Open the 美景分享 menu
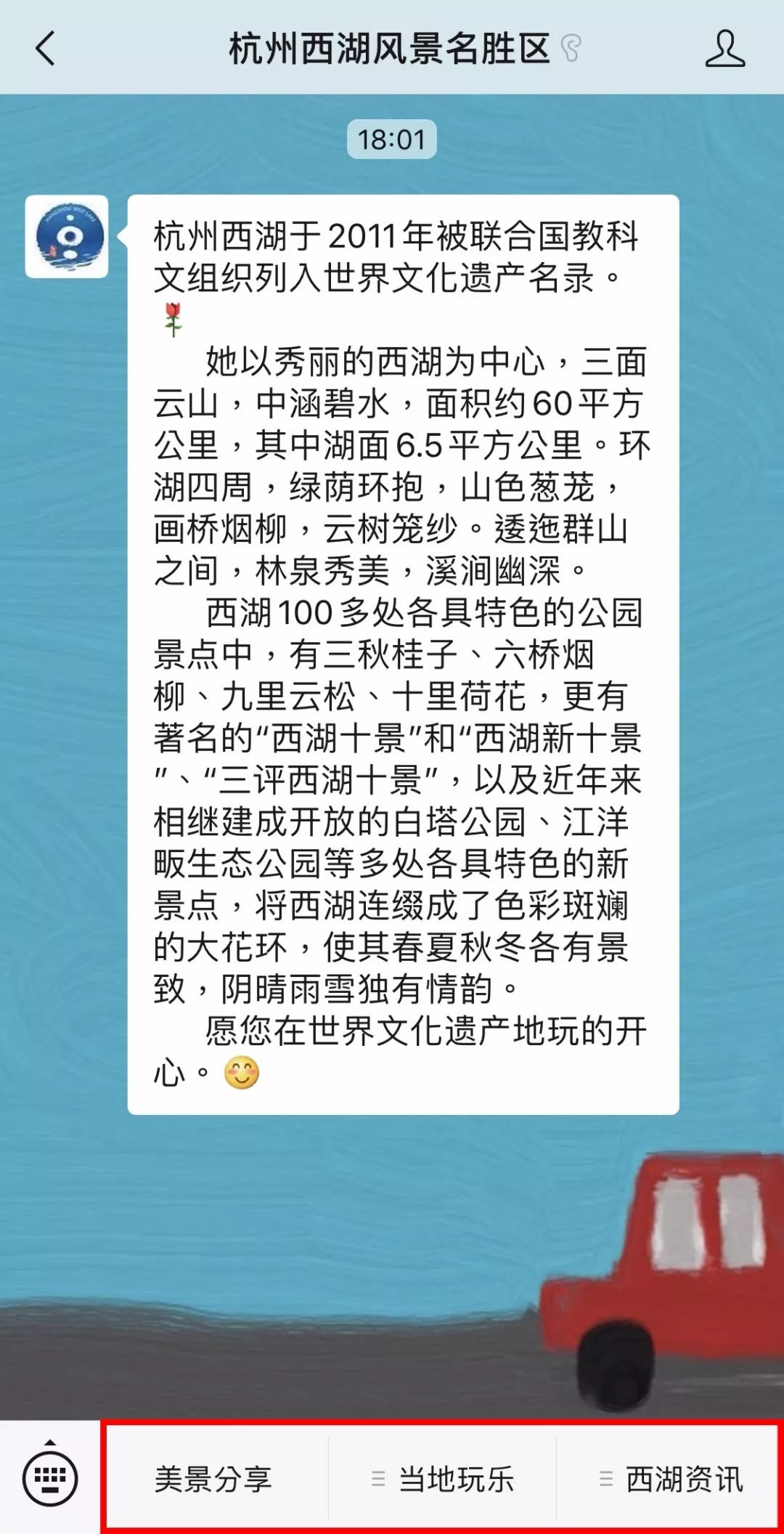Viewport: 784px width, 1534px height. tap(214, 1479)
